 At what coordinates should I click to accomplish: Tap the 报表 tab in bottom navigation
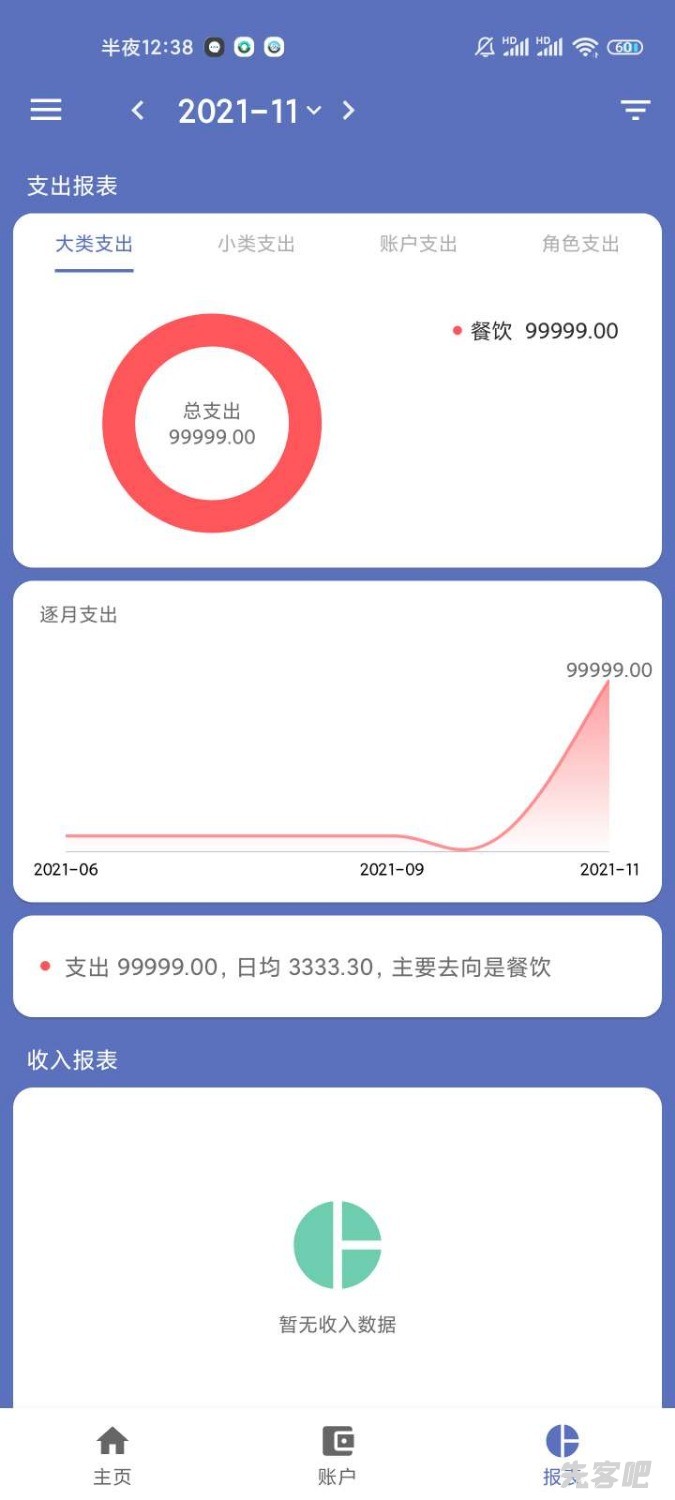[562, 1455]
